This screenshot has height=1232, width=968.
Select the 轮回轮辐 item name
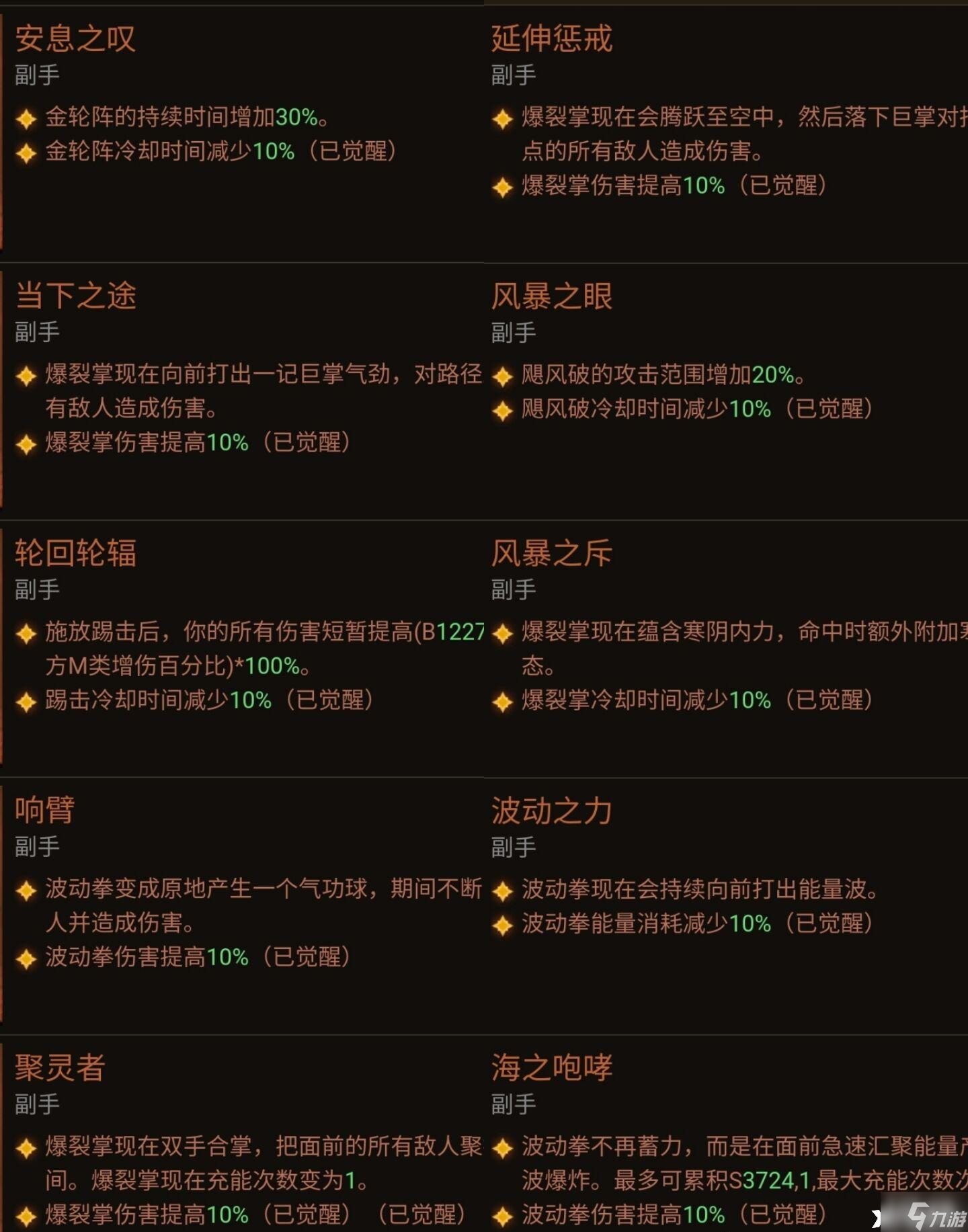(76, 552)
